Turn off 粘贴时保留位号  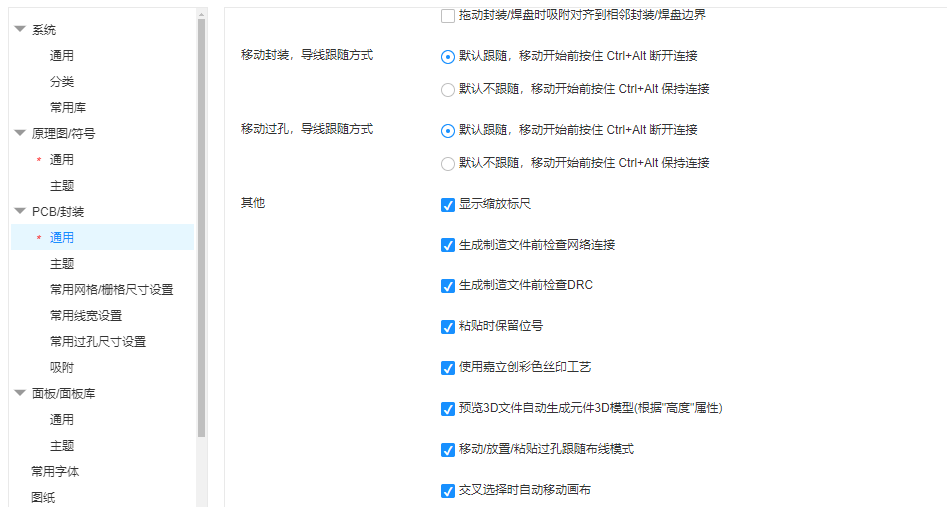tap(448, 327)
